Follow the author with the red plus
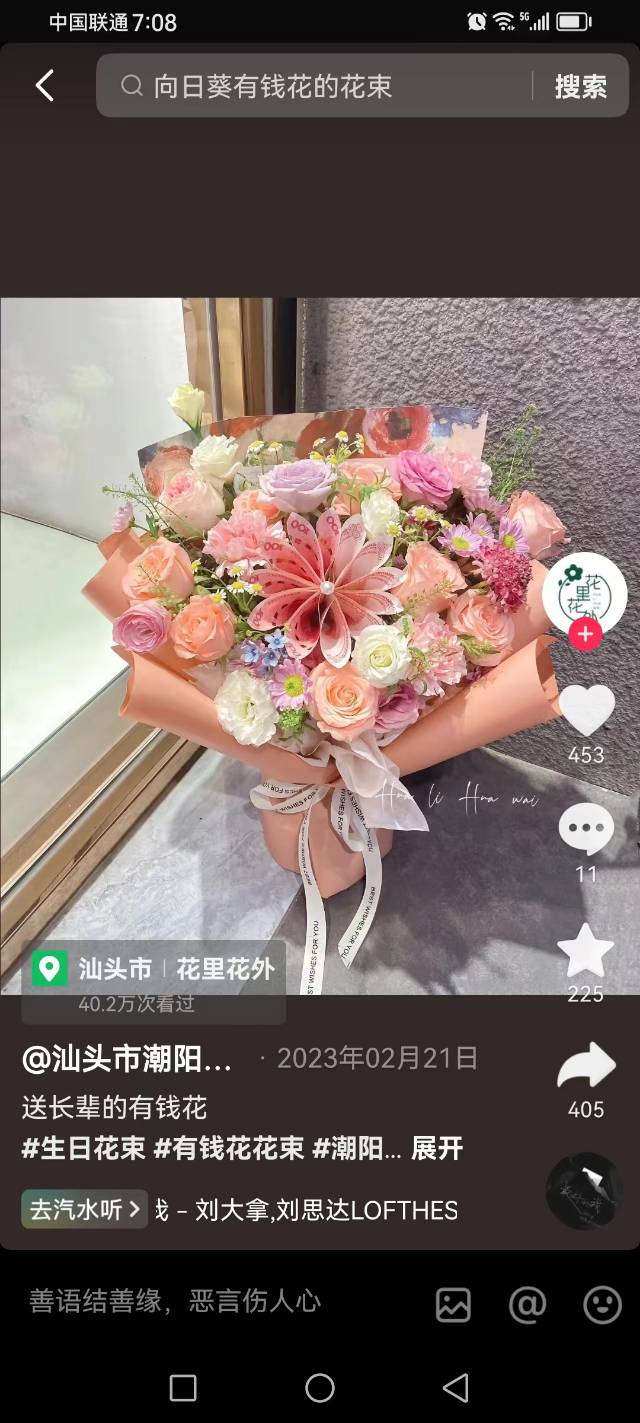 [x=585, y=635]
